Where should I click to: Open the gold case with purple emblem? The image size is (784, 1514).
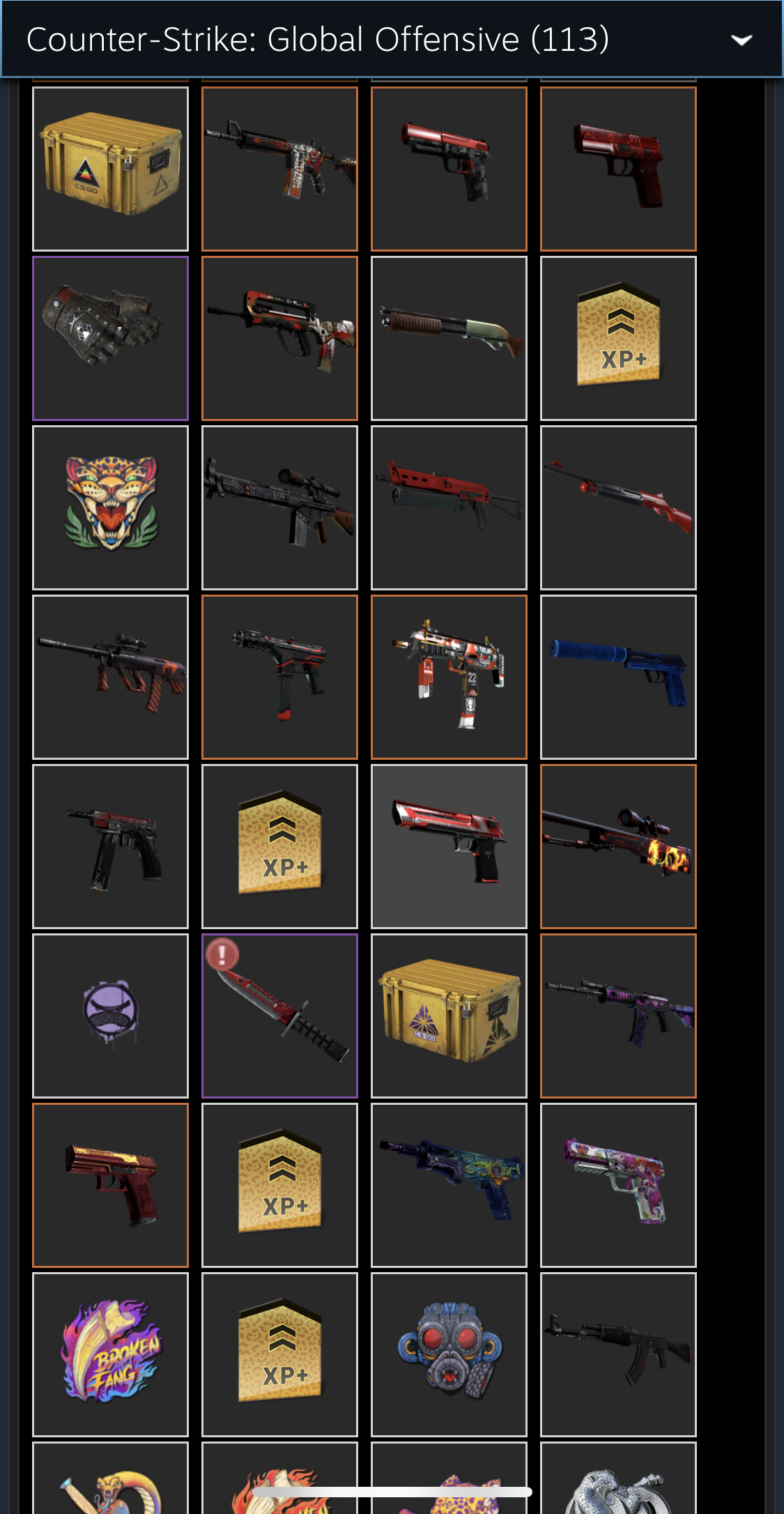[x=449, y=1016]
